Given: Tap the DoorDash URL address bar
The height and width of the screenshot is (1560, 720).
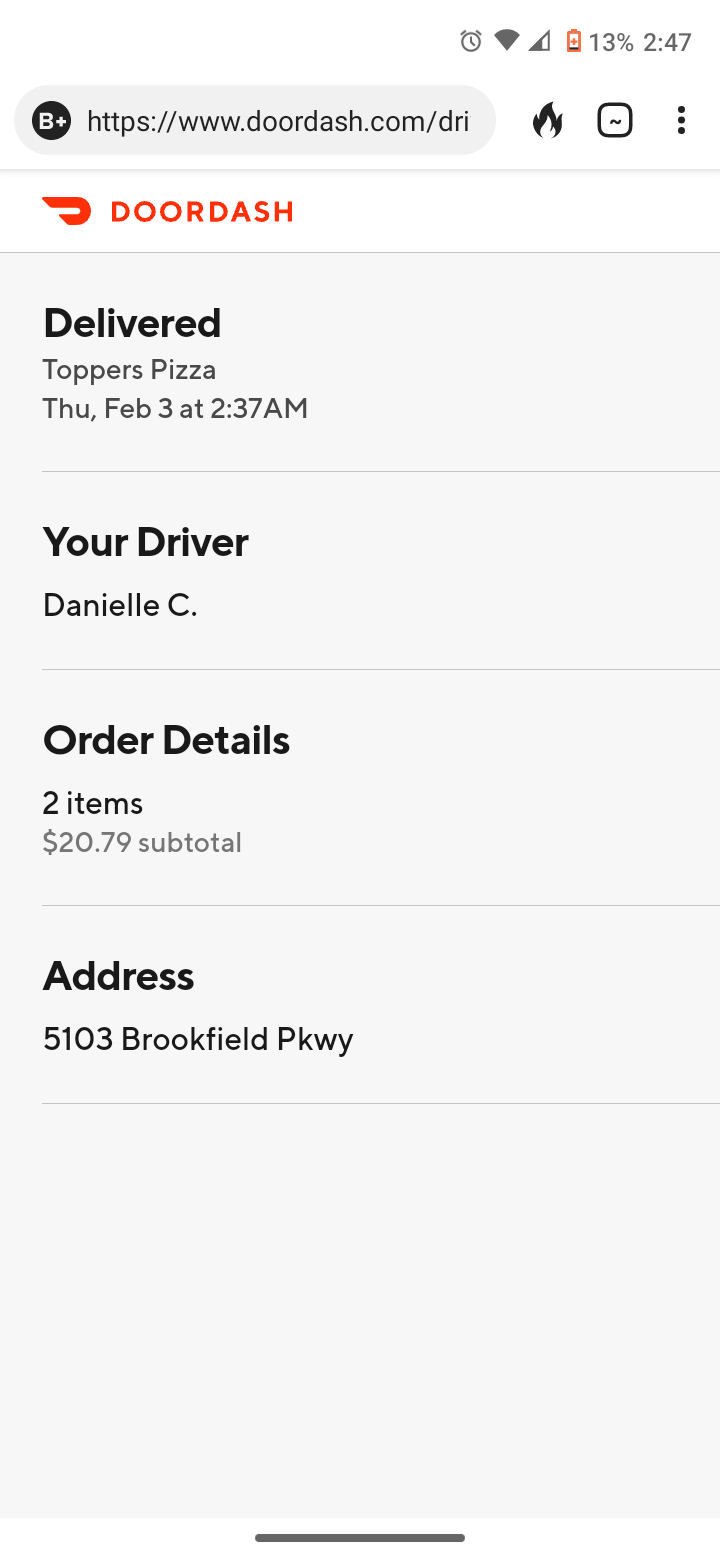Looking at the screenshot, I should [277, 121].
